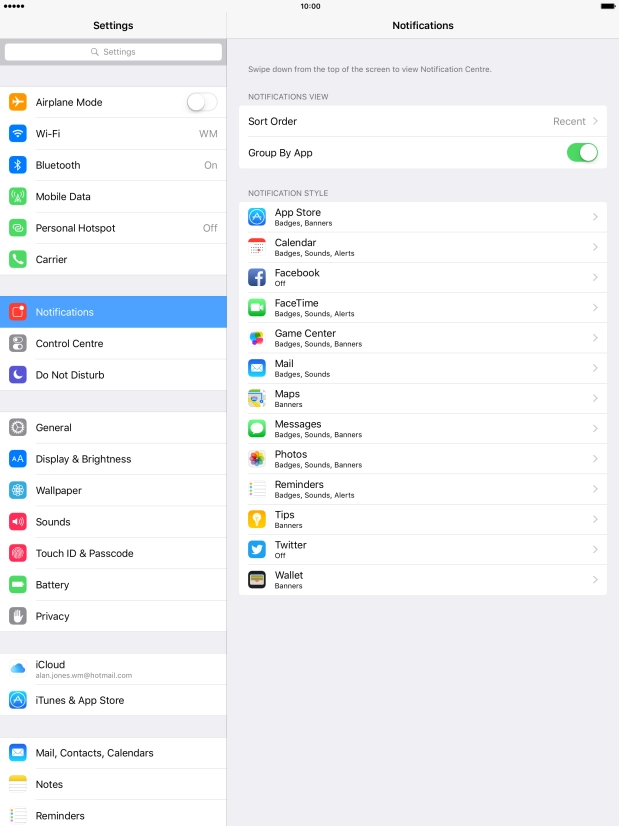Image resolution: width=619 pixels, height=826 pixels.
Task: Open Wi-Fi settings
Action: coord(113,133)
